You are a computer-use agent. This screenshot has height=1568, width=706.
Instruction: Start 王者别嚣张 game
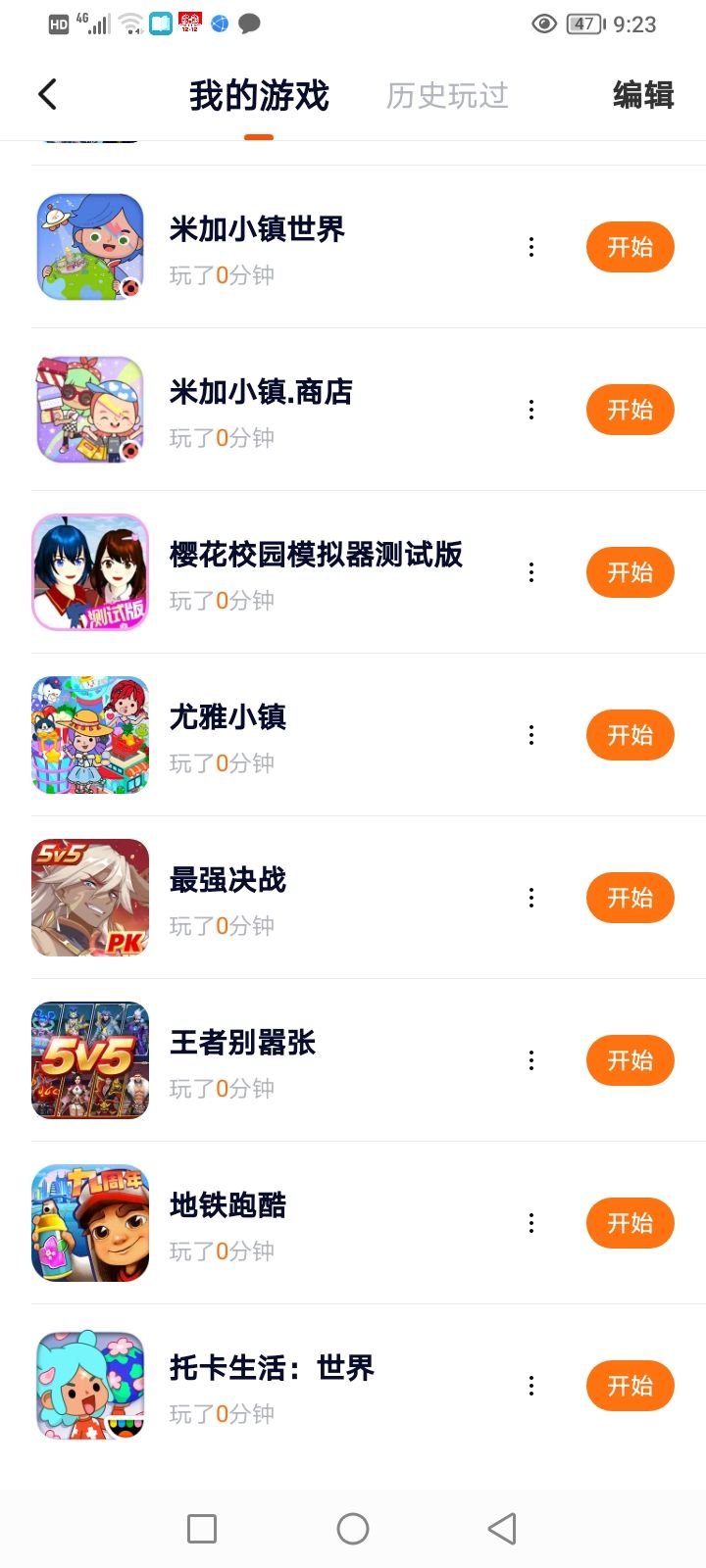[x=630, y=1060]
